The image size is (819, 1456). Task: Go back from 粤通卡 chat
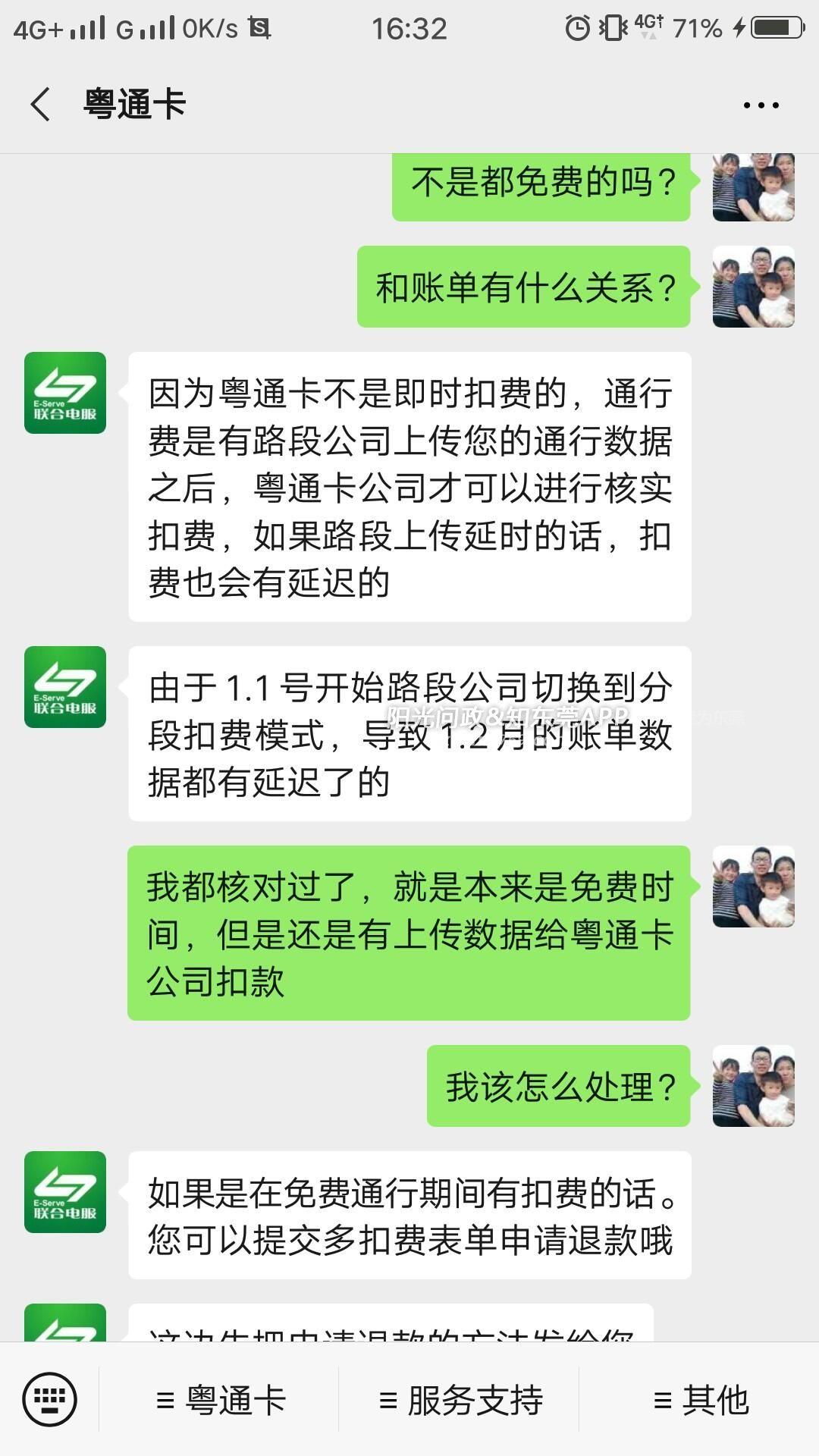tap(41, 104)
